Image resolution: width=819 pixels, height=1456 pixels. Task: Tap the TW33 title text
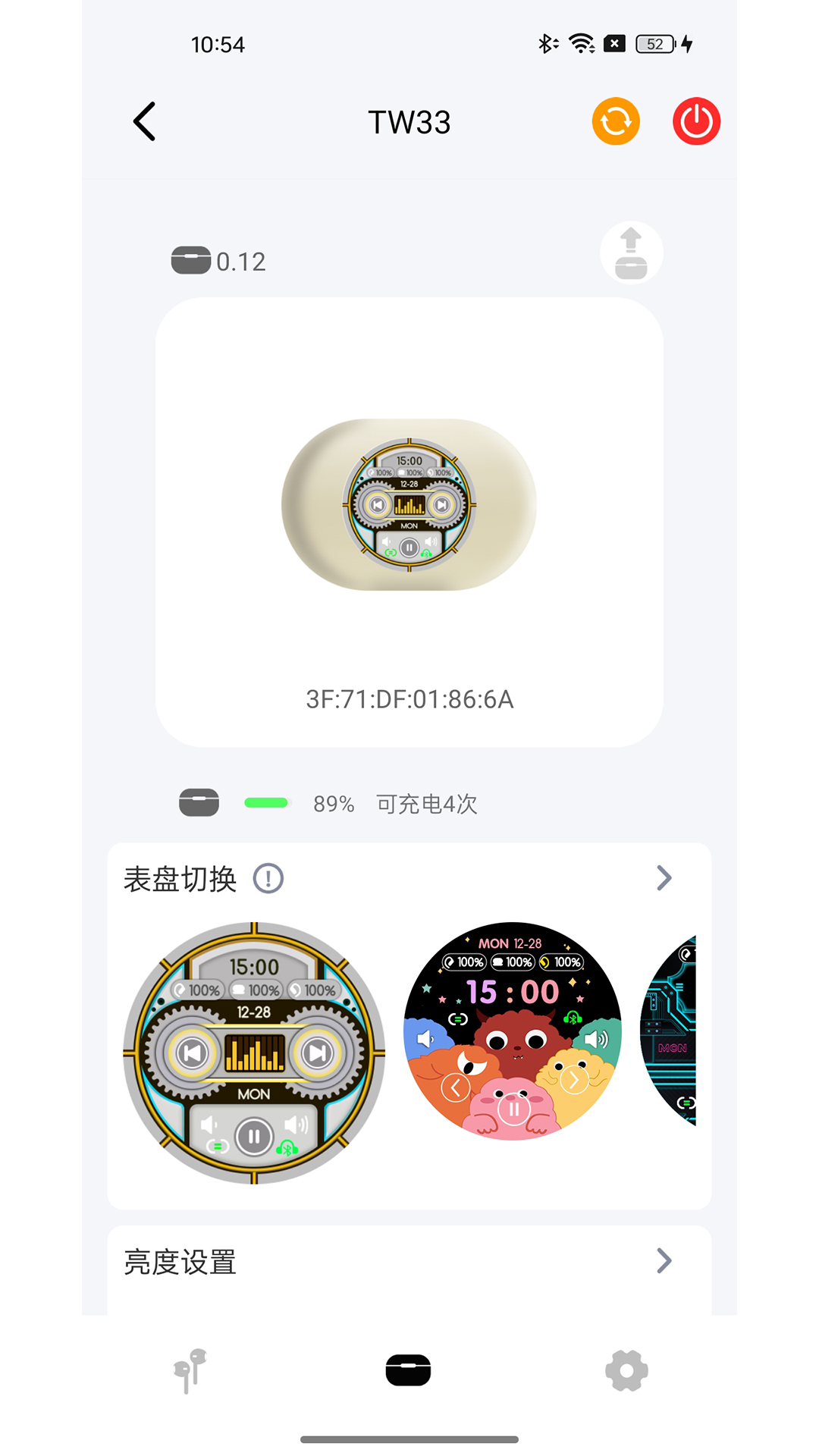pos(409,121)
